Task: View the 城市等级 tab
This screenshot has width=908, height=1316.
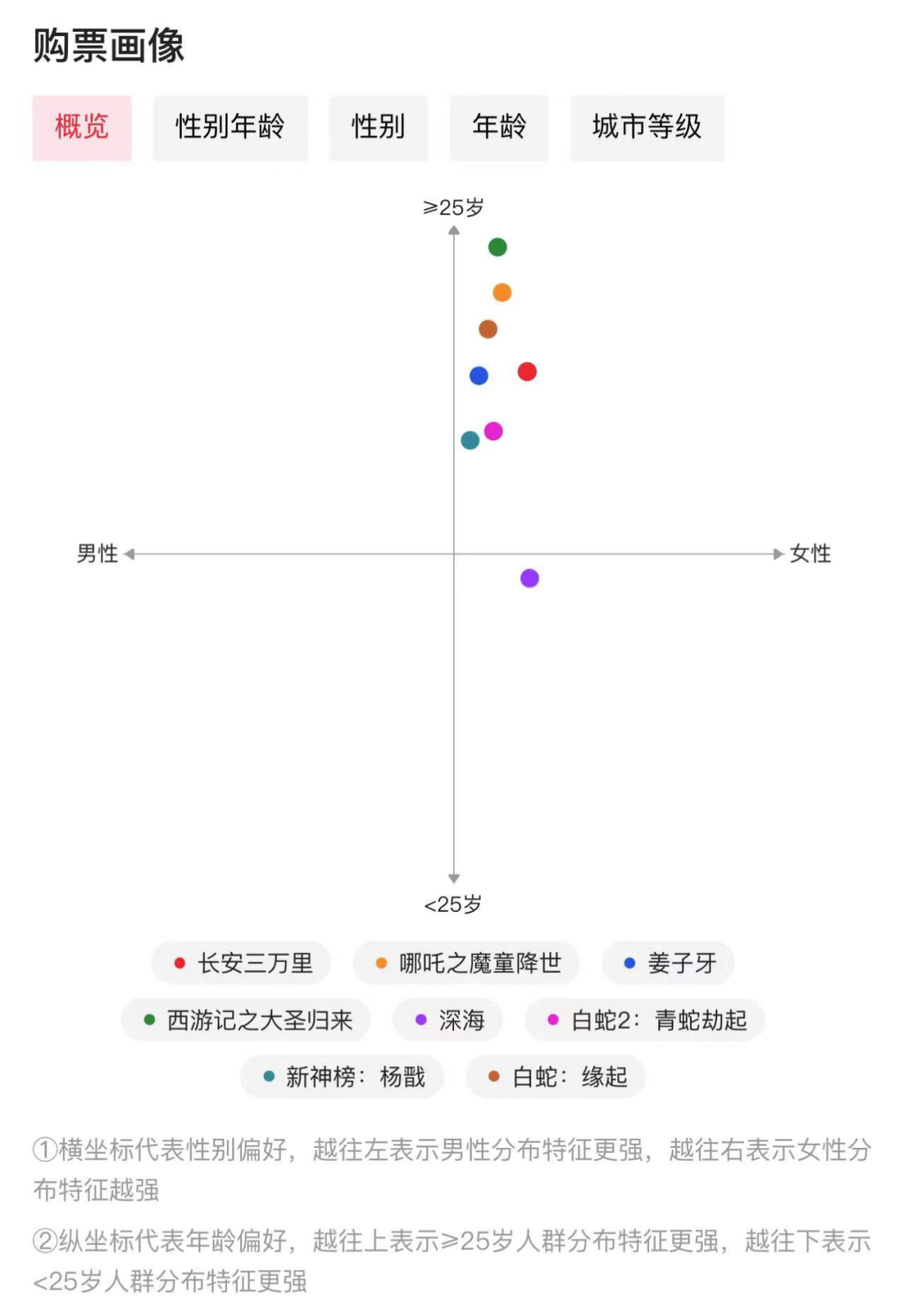Action: [647, 128]
